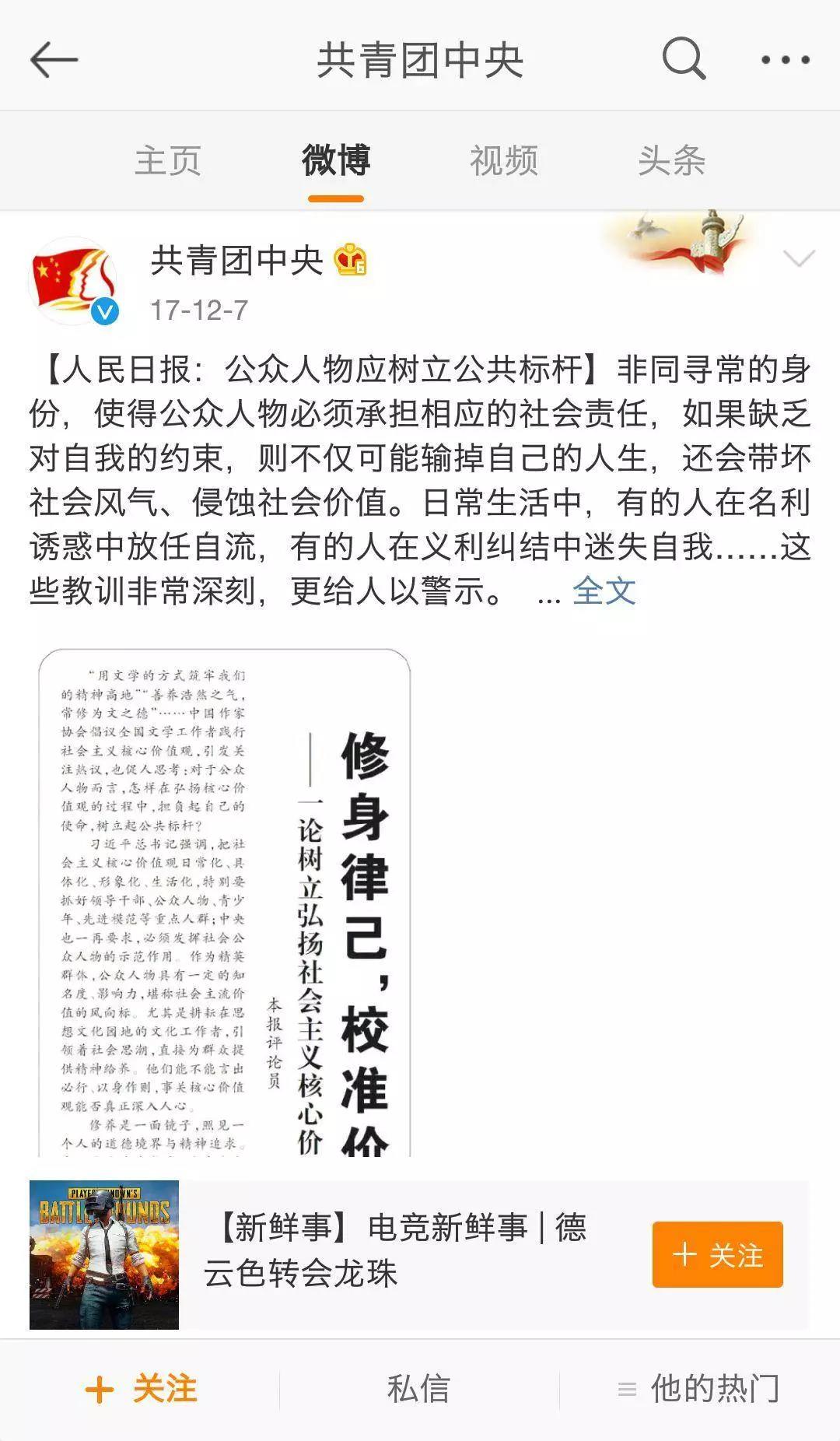Follow 电竞新鲜事 with orange 关注 button
Image resolution: width=840 pixels, height=1441 pixels.
pos(717,1254)
